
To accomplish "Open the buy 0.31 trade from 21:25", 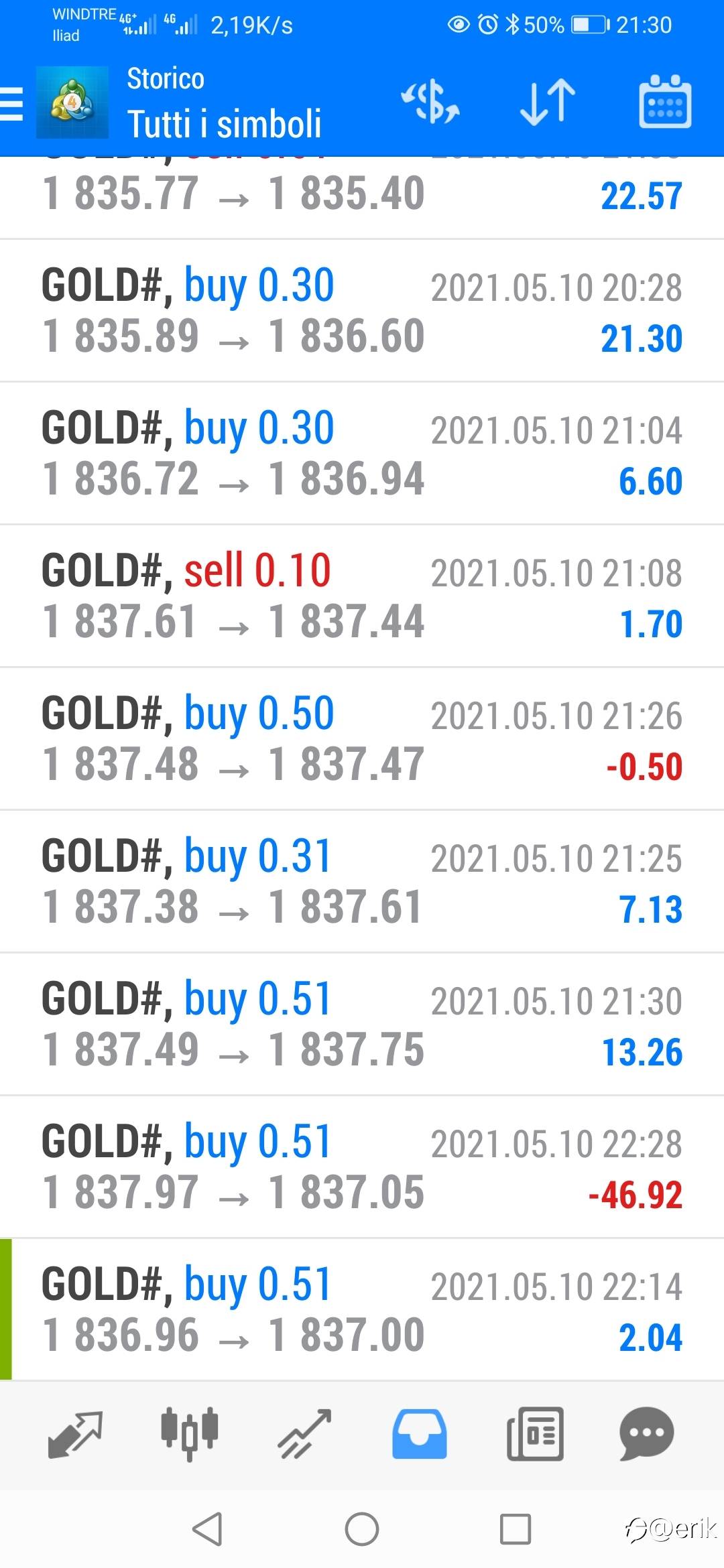I will [362, 882].
